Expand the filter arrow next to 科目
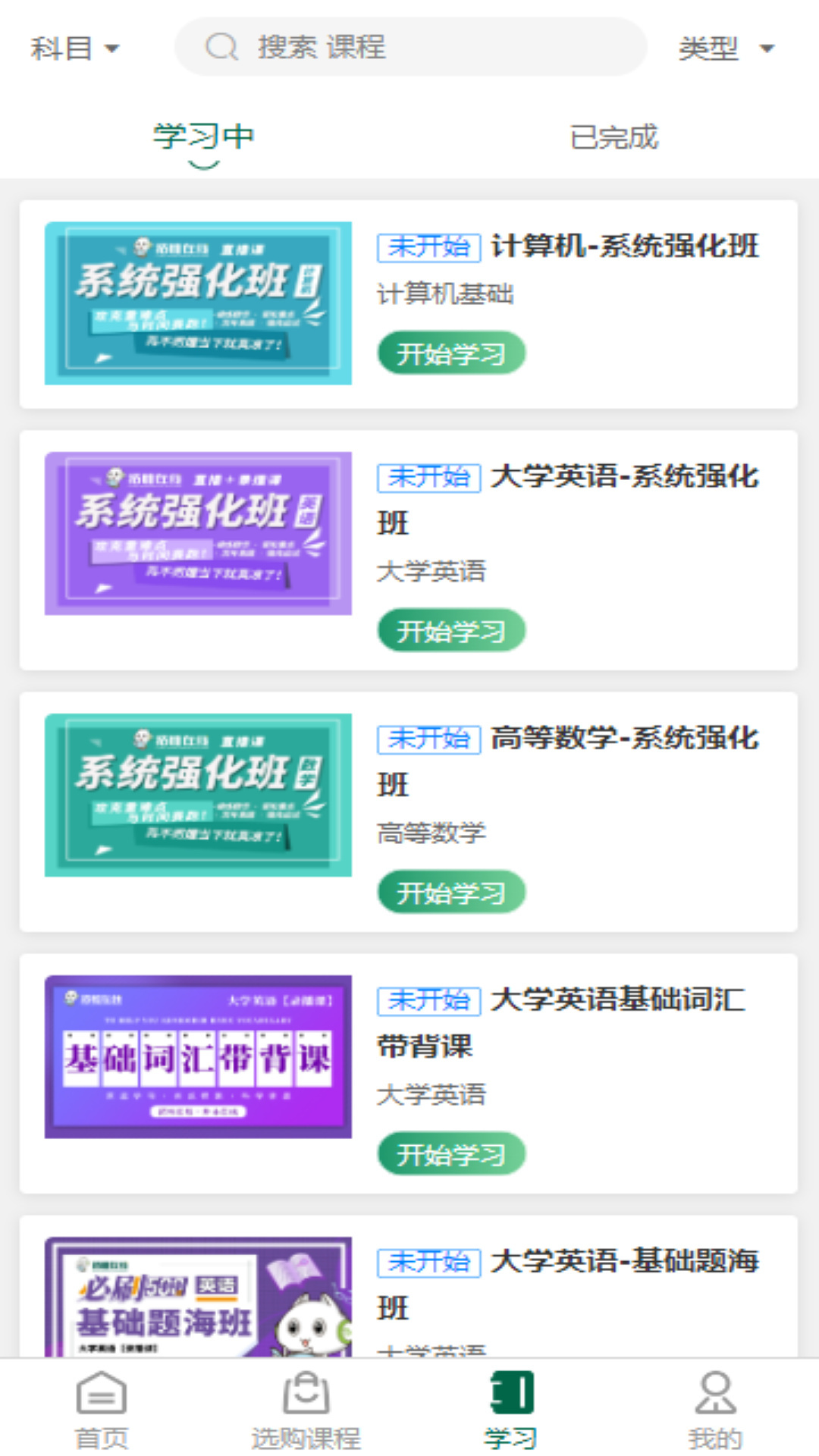This screenshot has width=819, height=1456. point(112,50)
